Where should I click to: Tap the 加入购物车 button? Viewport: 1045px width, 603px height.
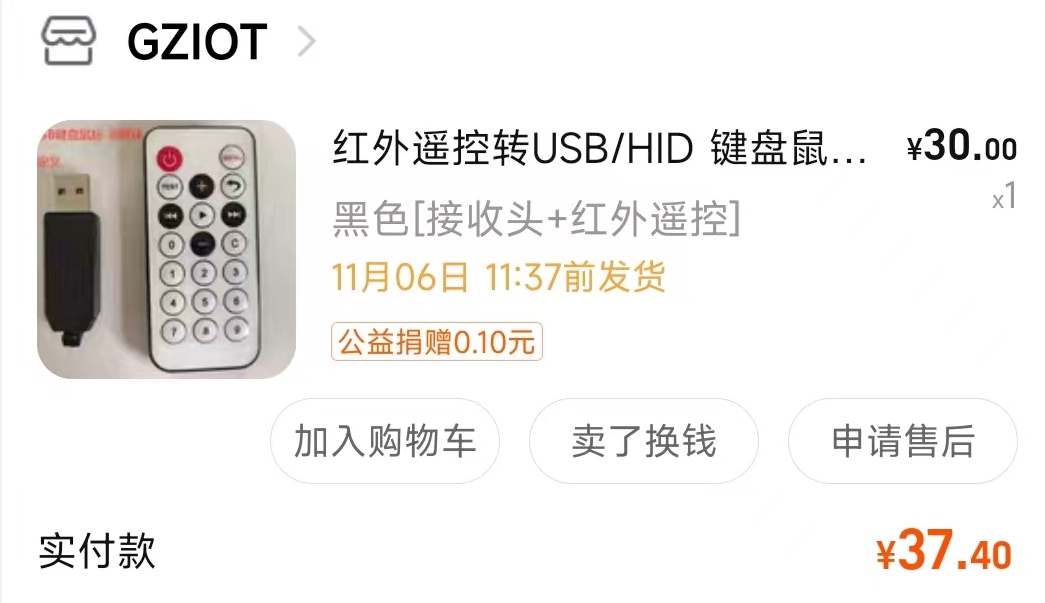[385, 441]
